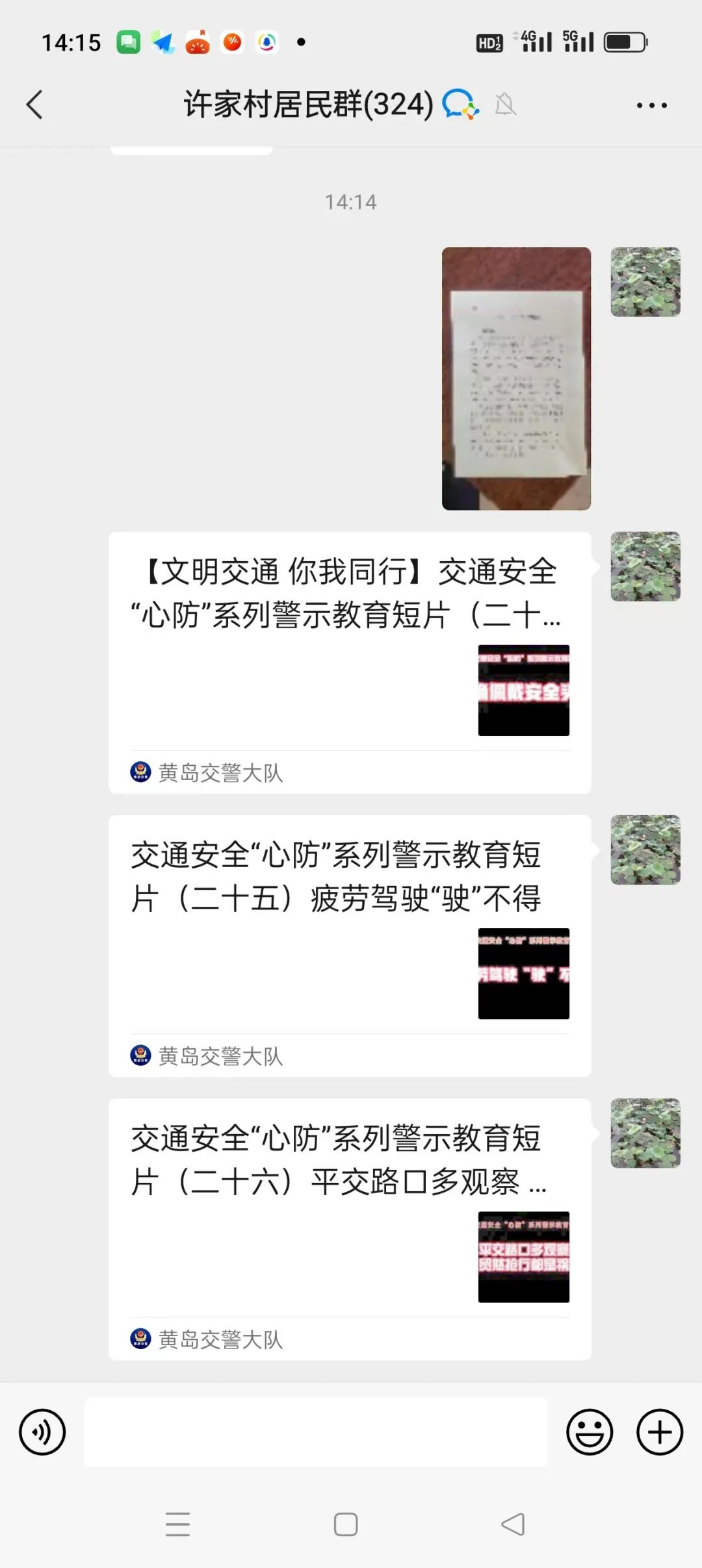Tap the sender avatar beside the photo
The height and width of the screenshot is (1568, 702).
point(645,282)
